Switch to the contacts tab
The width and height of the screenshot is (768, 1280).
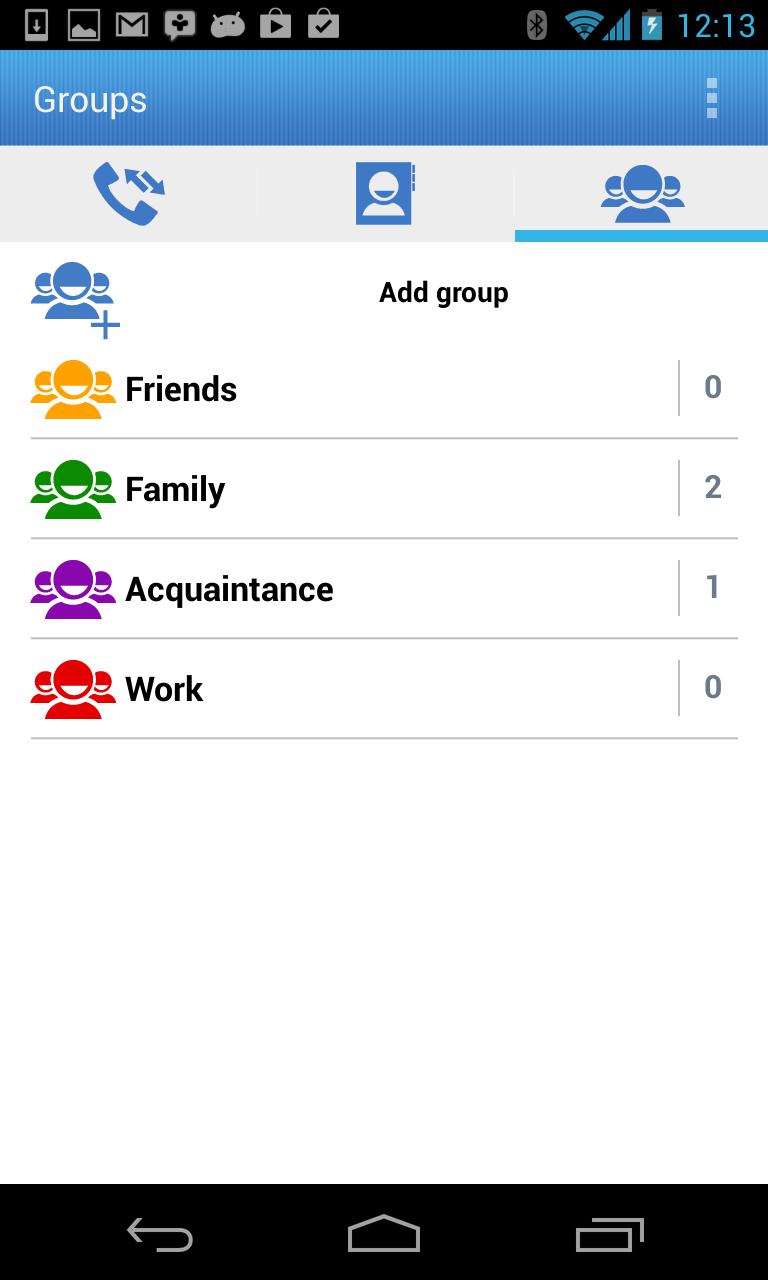click(x=385, y=194)
